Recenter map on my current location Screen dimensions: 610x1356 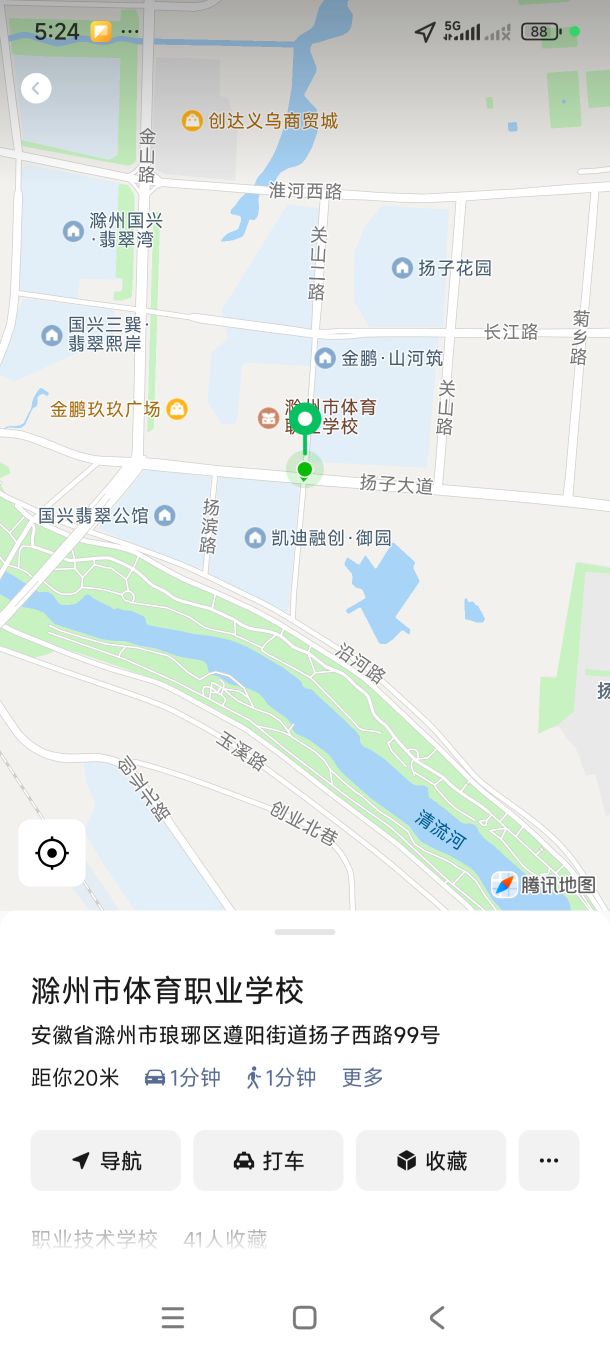[x=51, y=853]
